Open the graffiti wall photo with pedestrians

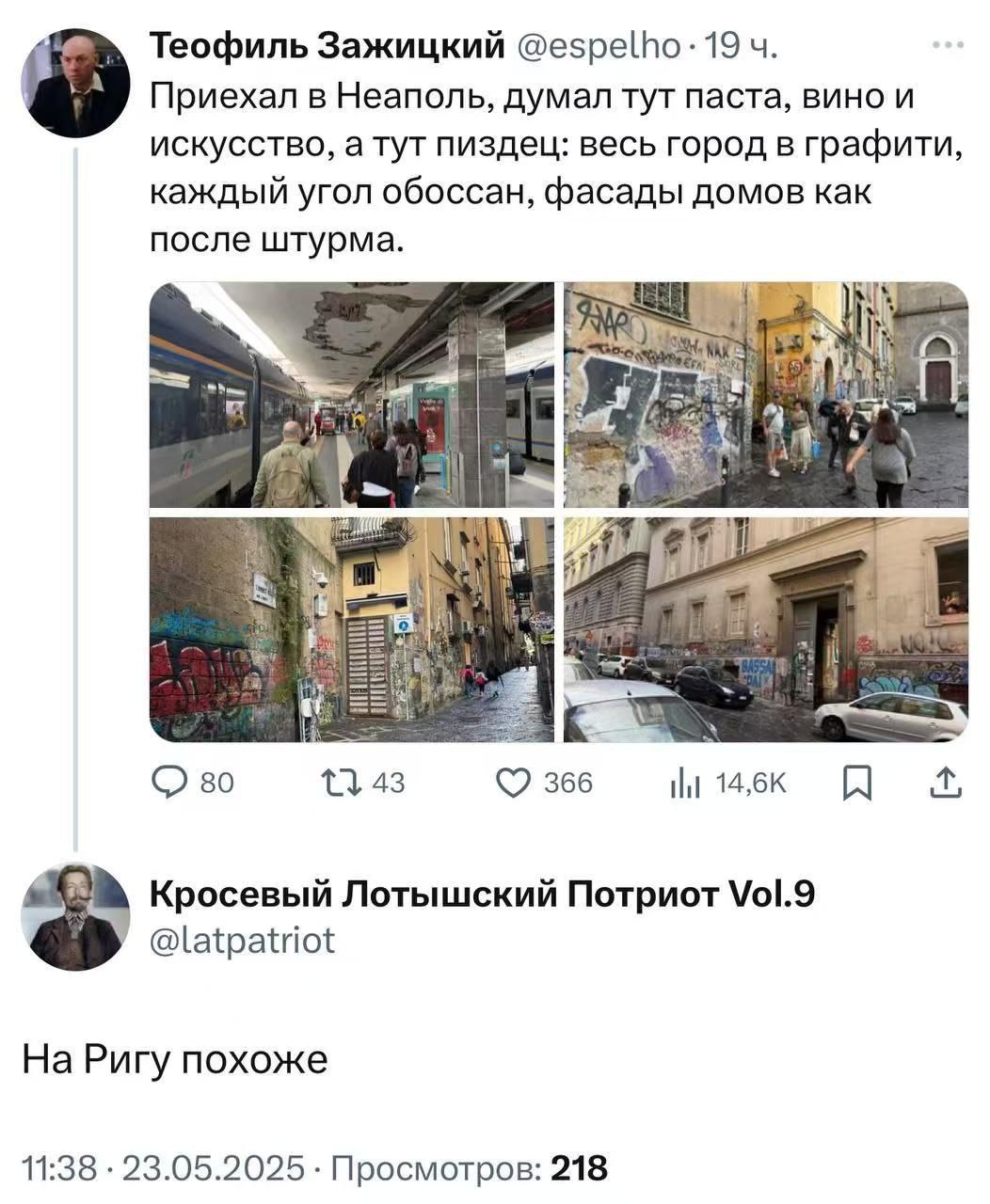click(765, 395)
